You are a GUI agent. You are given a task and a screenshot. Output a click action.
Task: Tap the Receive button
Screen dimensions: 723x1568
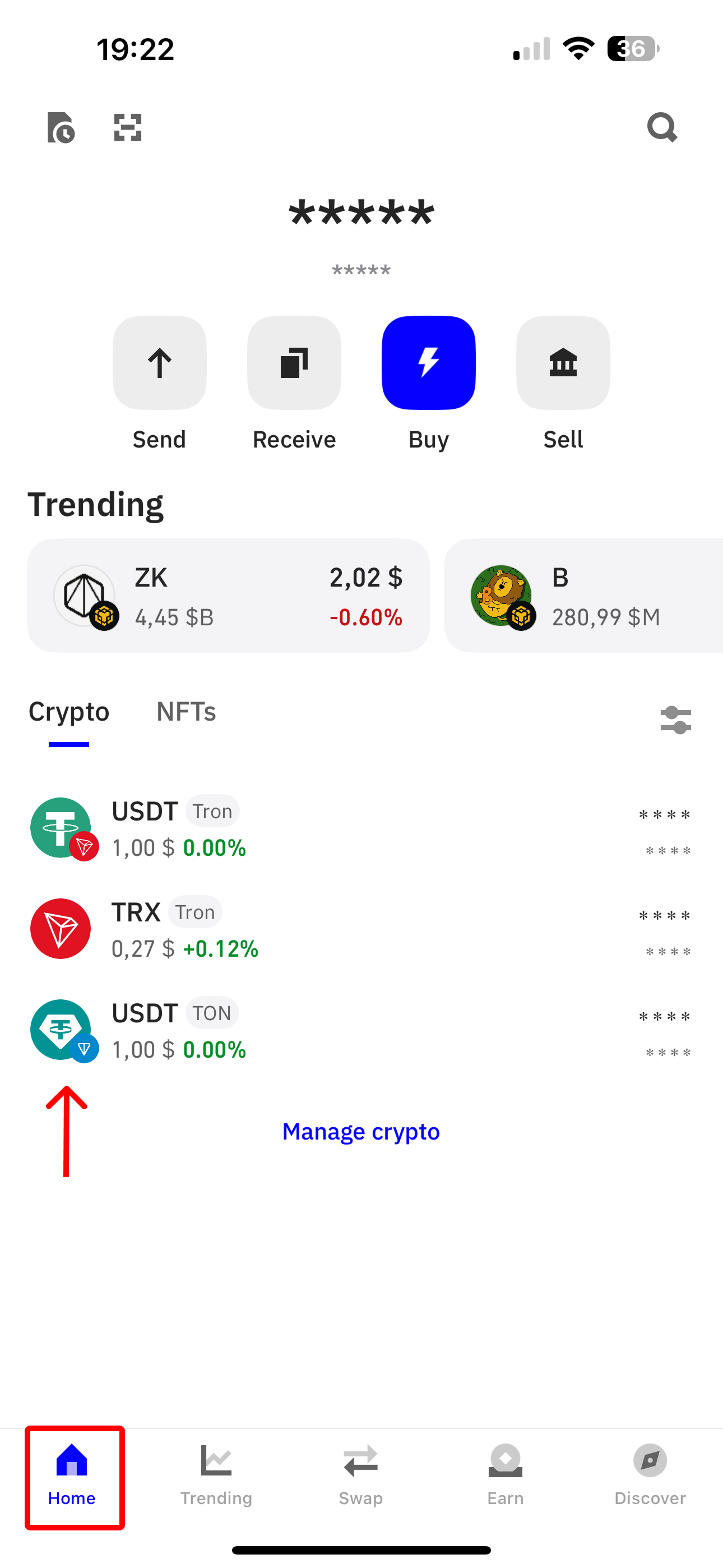(x=294, y=363)
